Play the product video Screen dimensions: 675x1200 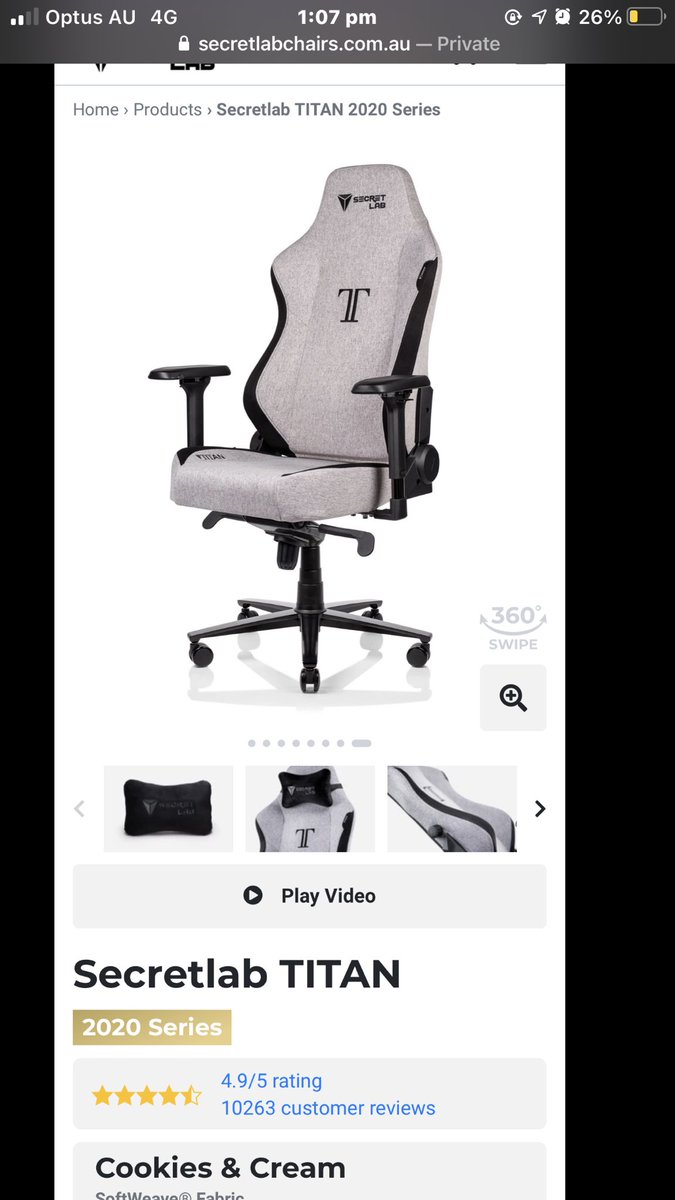310,896
